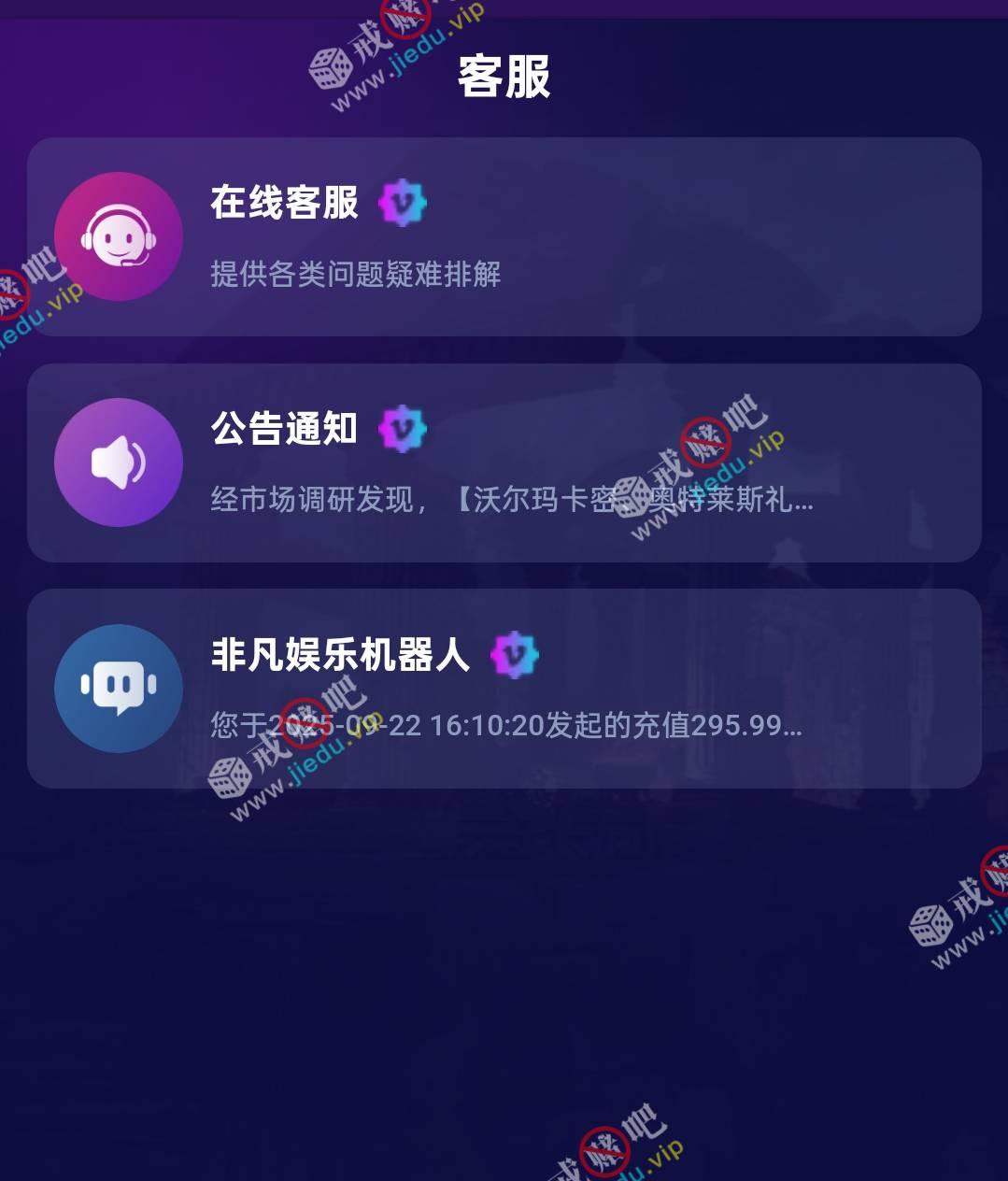View the 公告通知 announcements
1008x1181 pixels.
[x=504, y=462]
